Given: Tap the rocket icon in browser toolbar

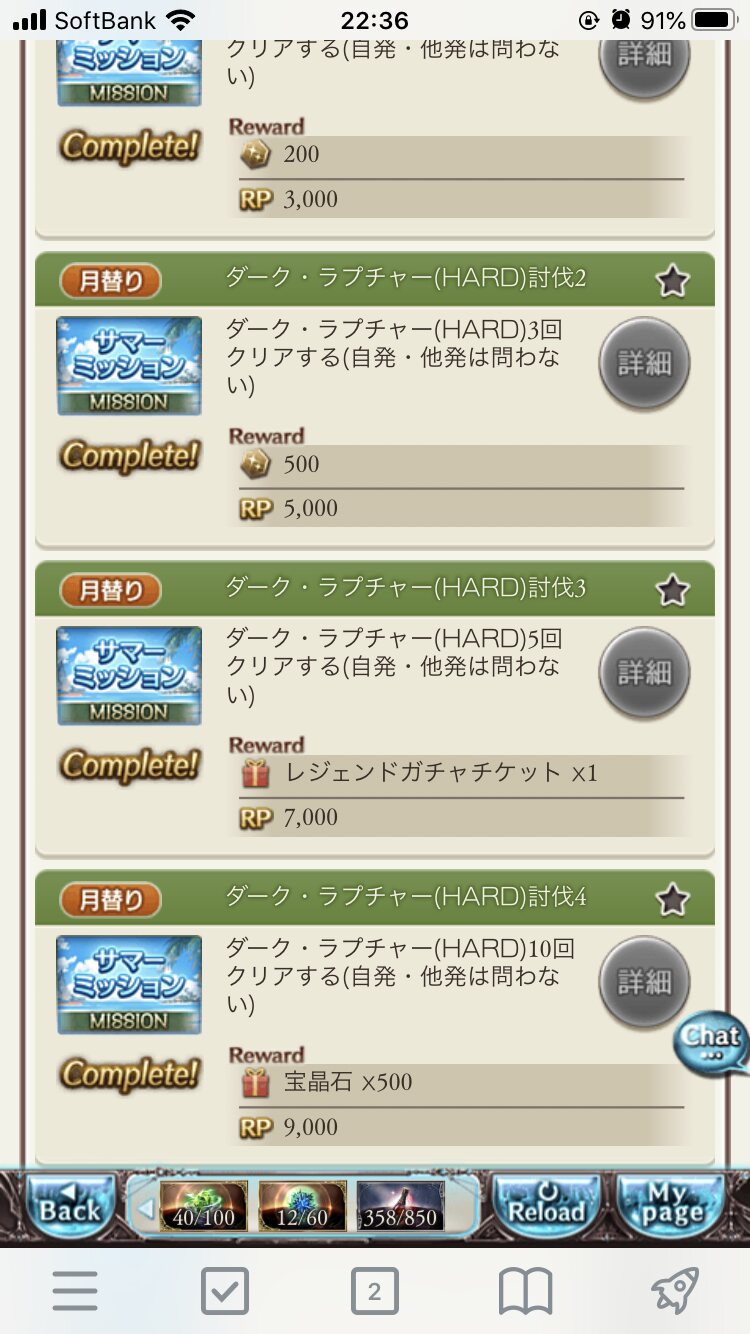Looking at the screenshot, I should point(675,1290).
